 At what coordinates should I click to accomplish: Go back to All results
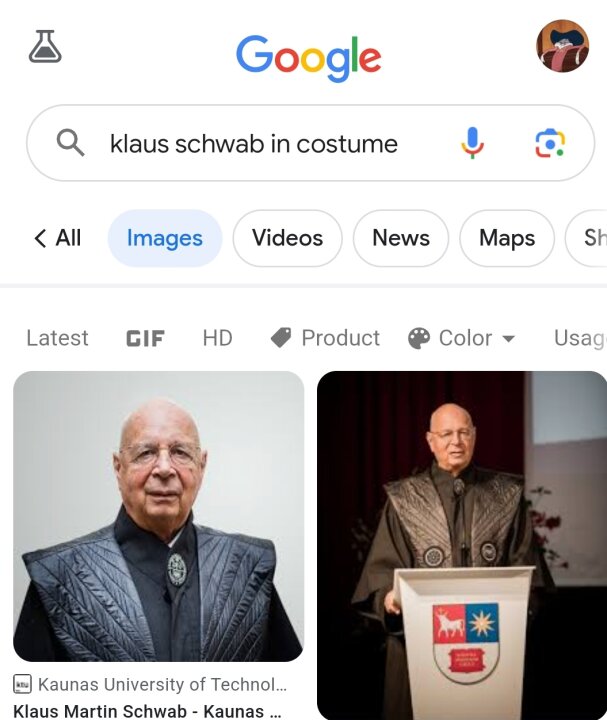[57, 238]
